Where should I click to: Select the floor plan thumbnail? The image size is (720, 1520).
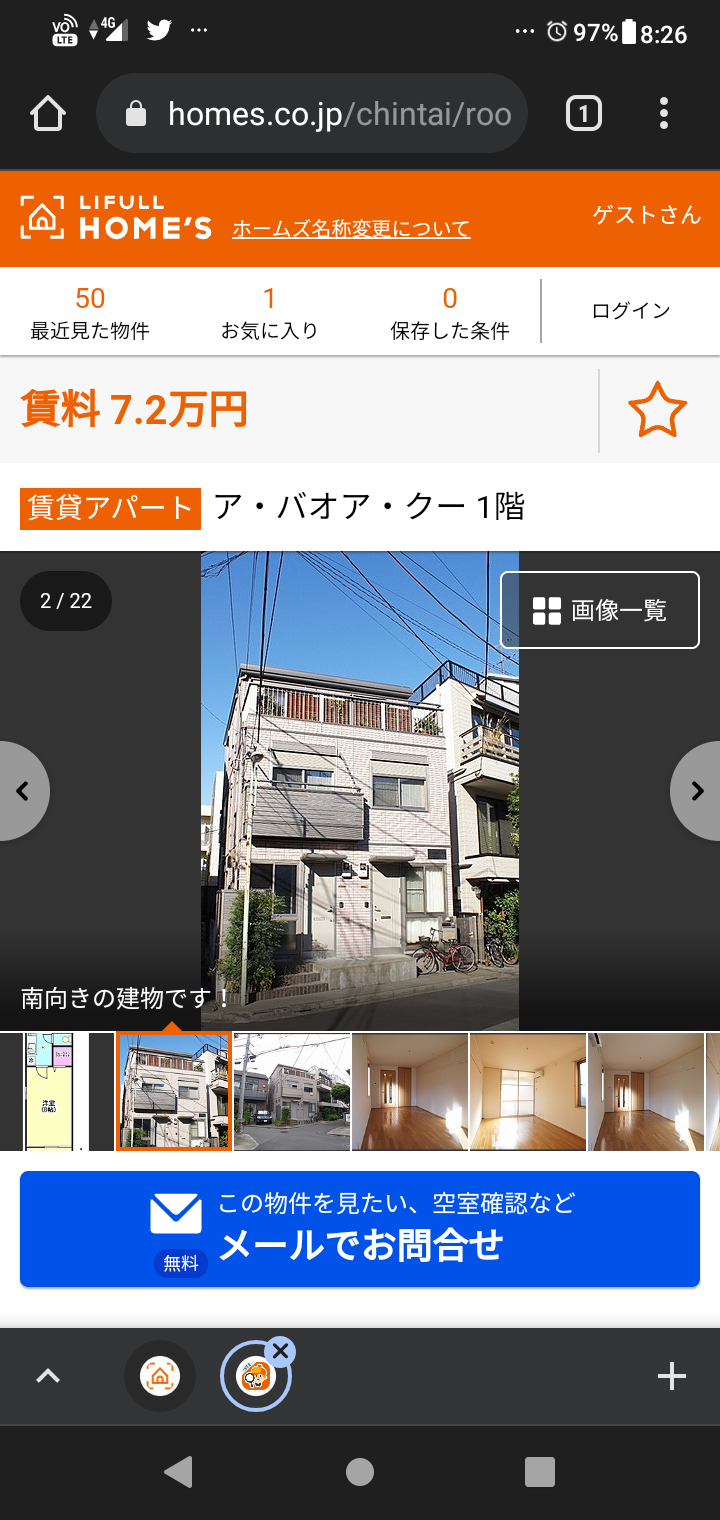click(56, 1091)
